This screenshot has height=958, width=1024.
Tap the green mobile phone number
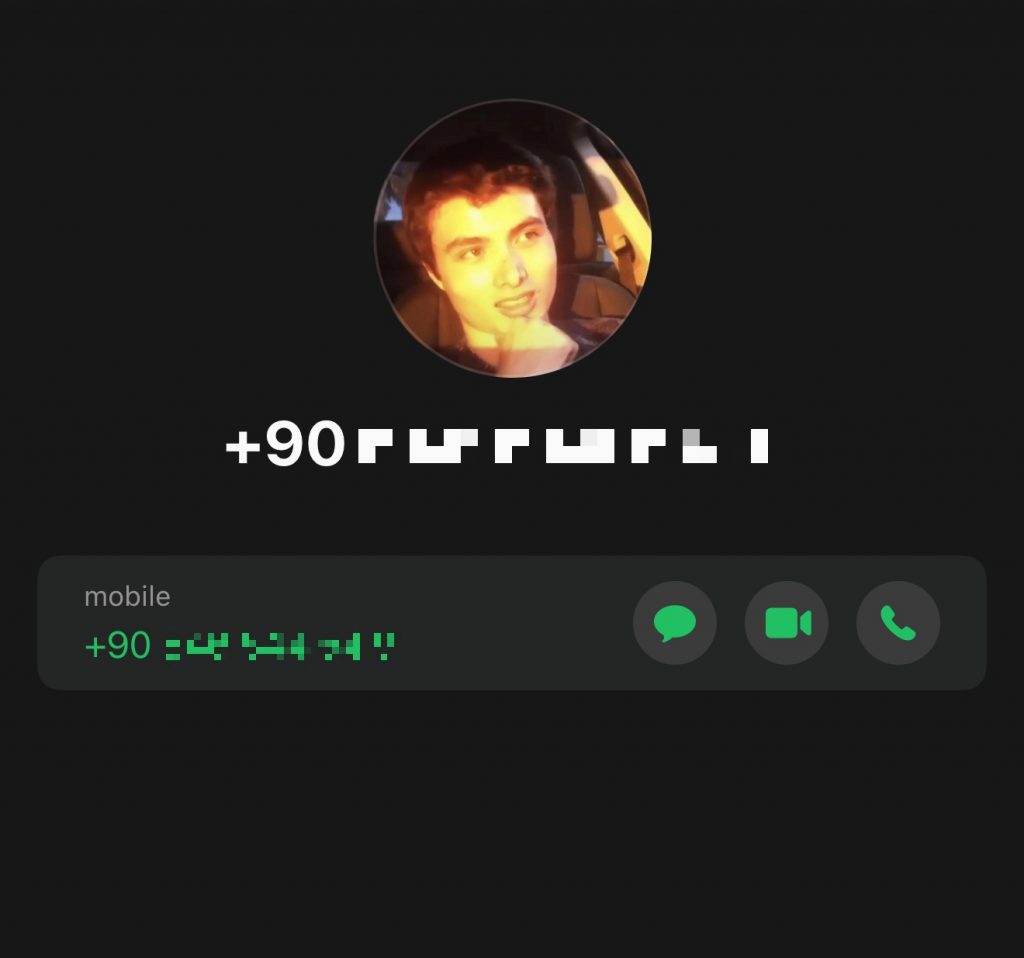[x=240, y=646]
